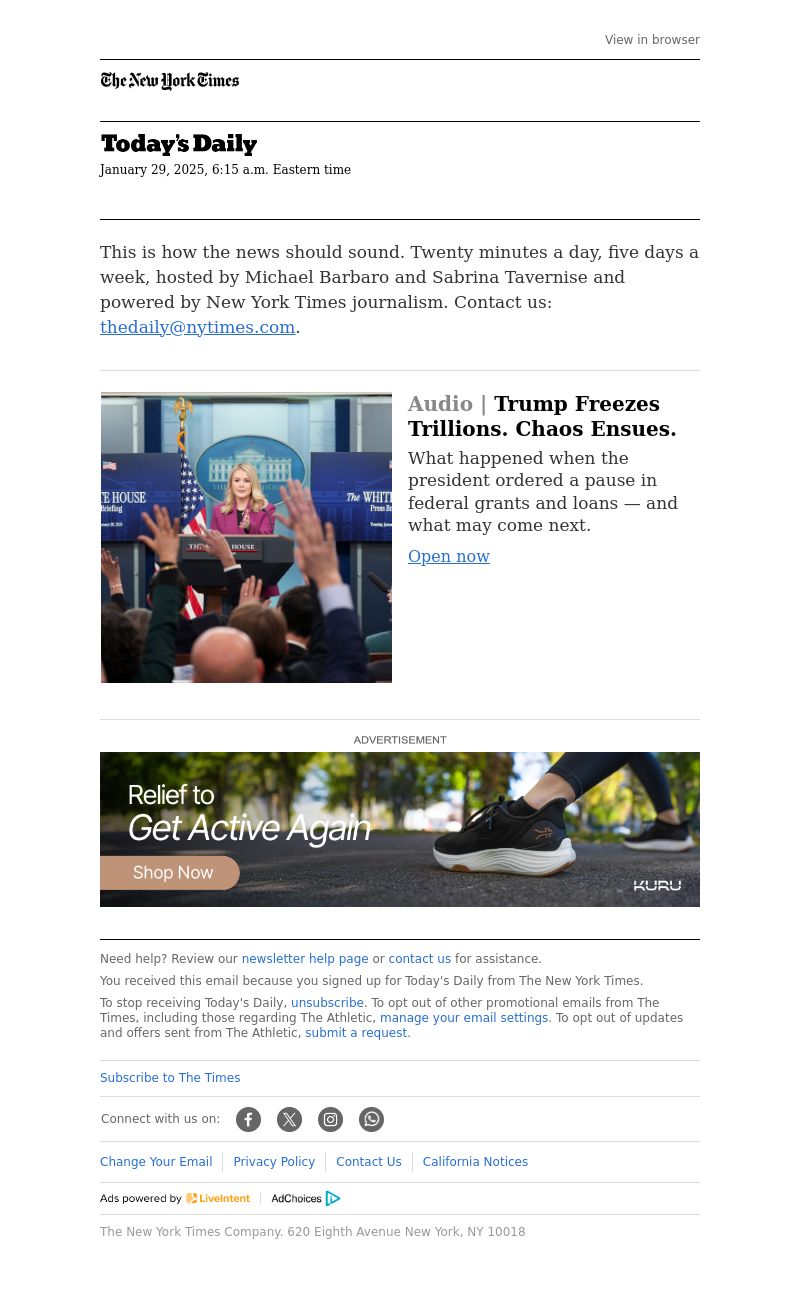Open the Facebook icon

point(248,1119)
